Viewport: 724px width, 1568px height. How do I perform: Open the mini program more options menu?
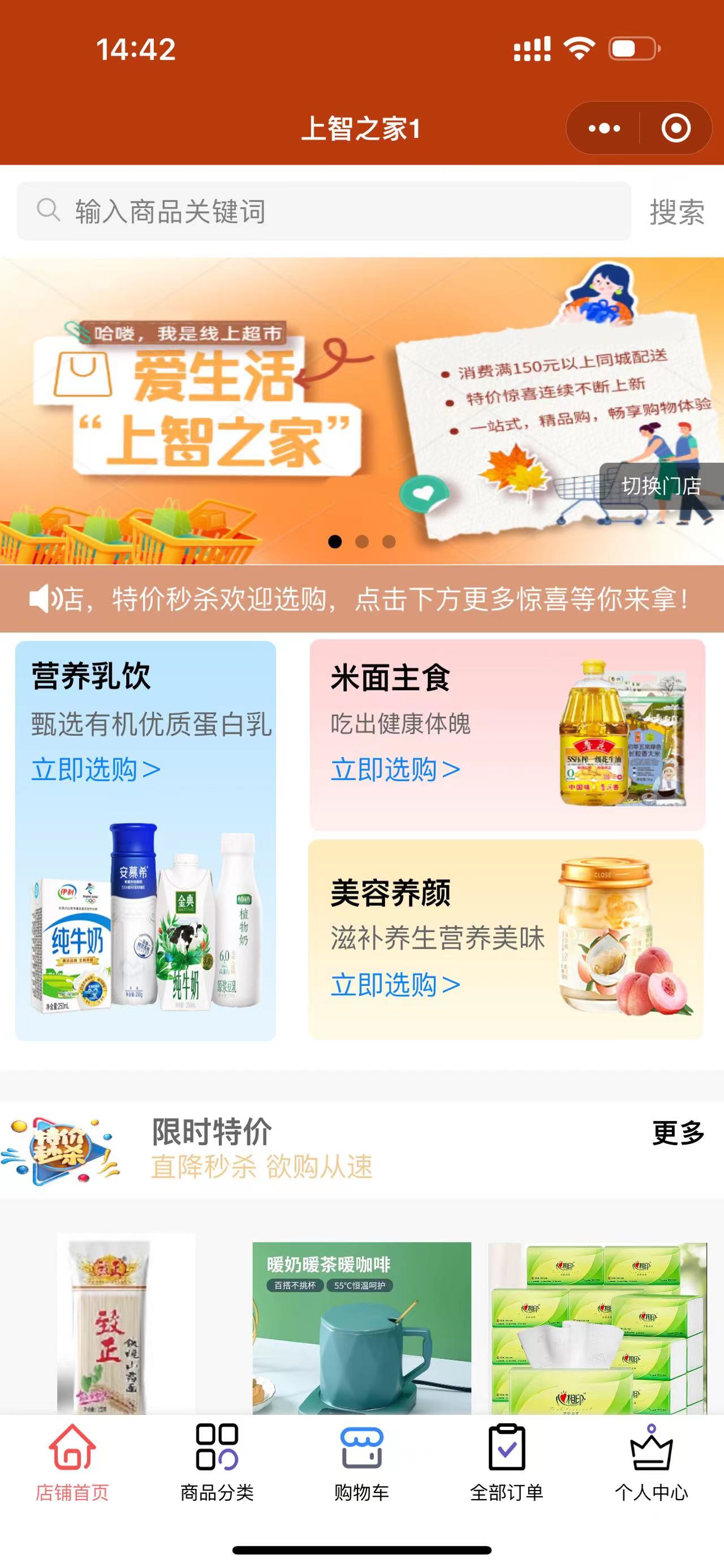click(x=604, y=128)
